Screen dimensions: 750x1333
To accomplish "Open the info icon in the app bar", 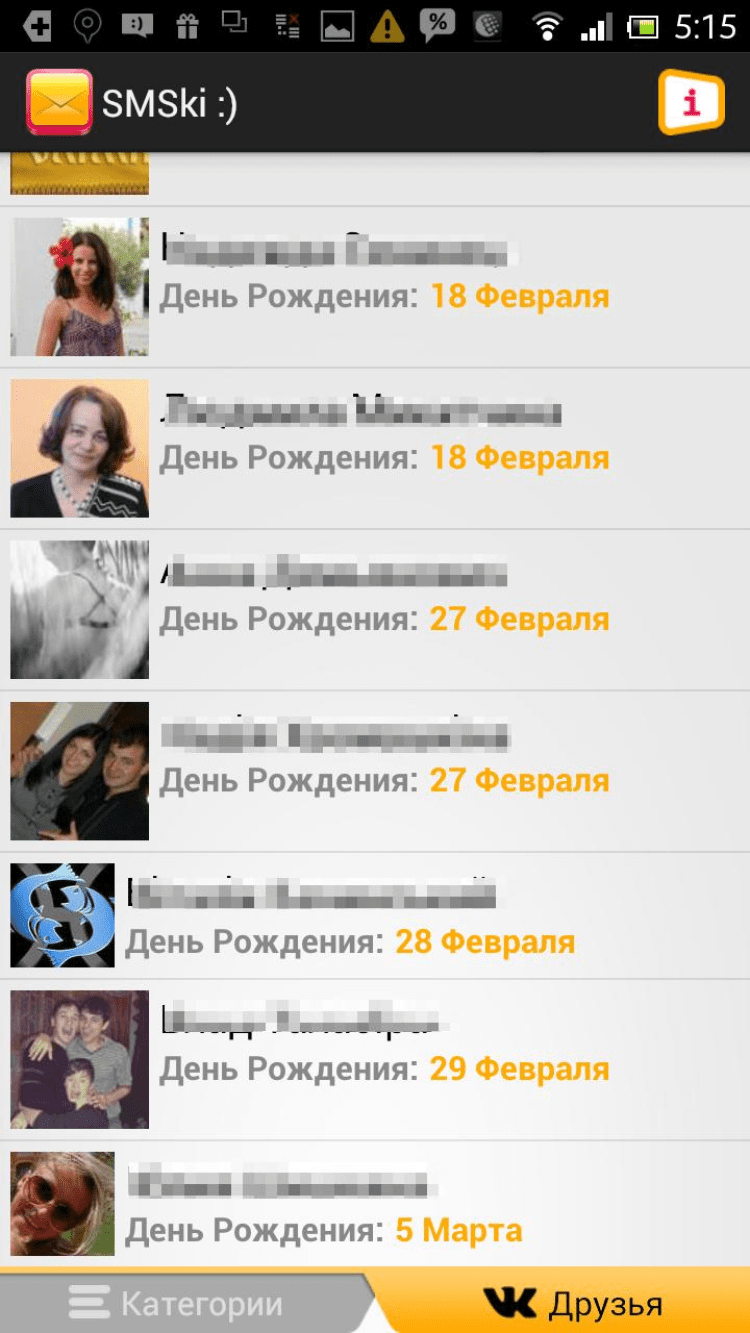I will coord(690,102).
